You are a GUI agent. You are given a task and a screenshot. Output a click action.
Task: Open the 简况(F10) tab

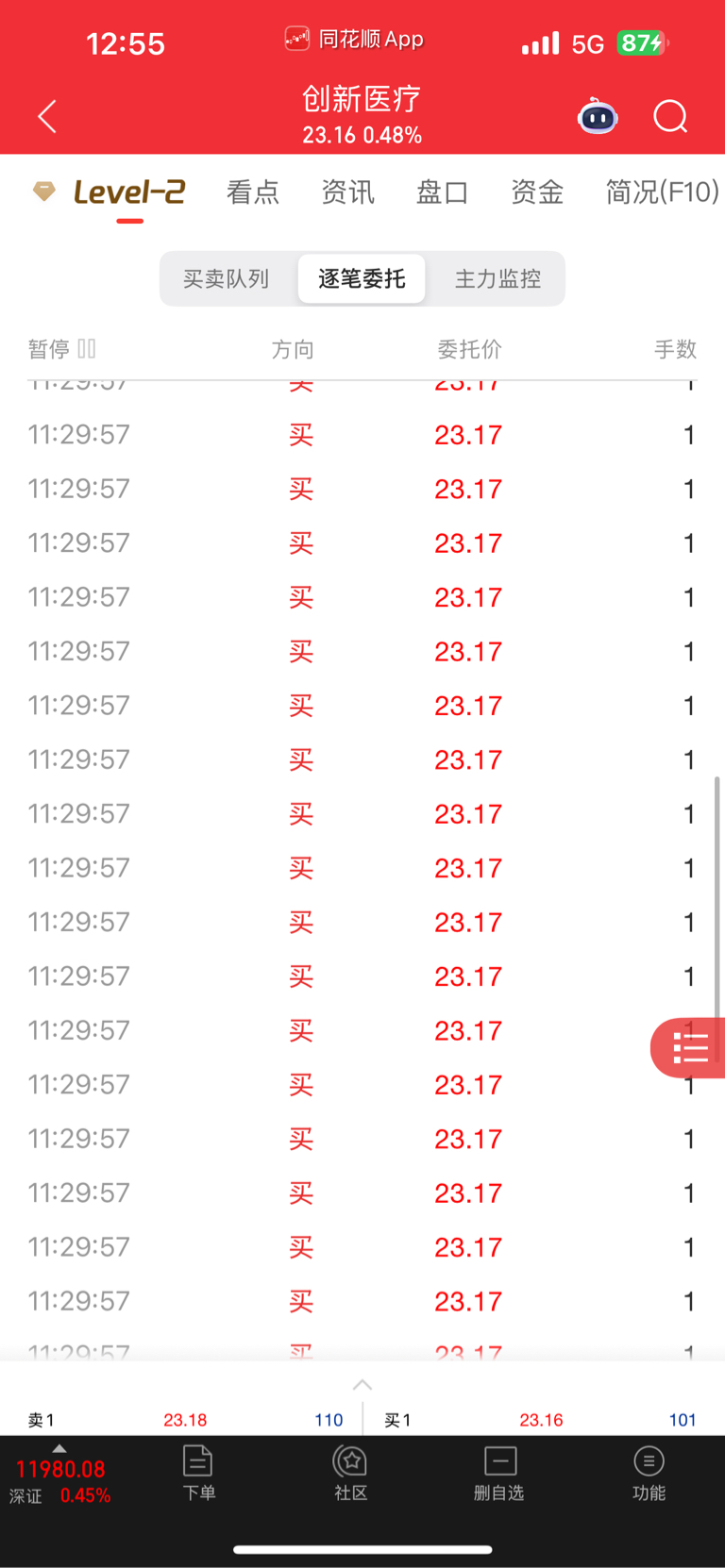pyautogui.click(x=662, y=192)
